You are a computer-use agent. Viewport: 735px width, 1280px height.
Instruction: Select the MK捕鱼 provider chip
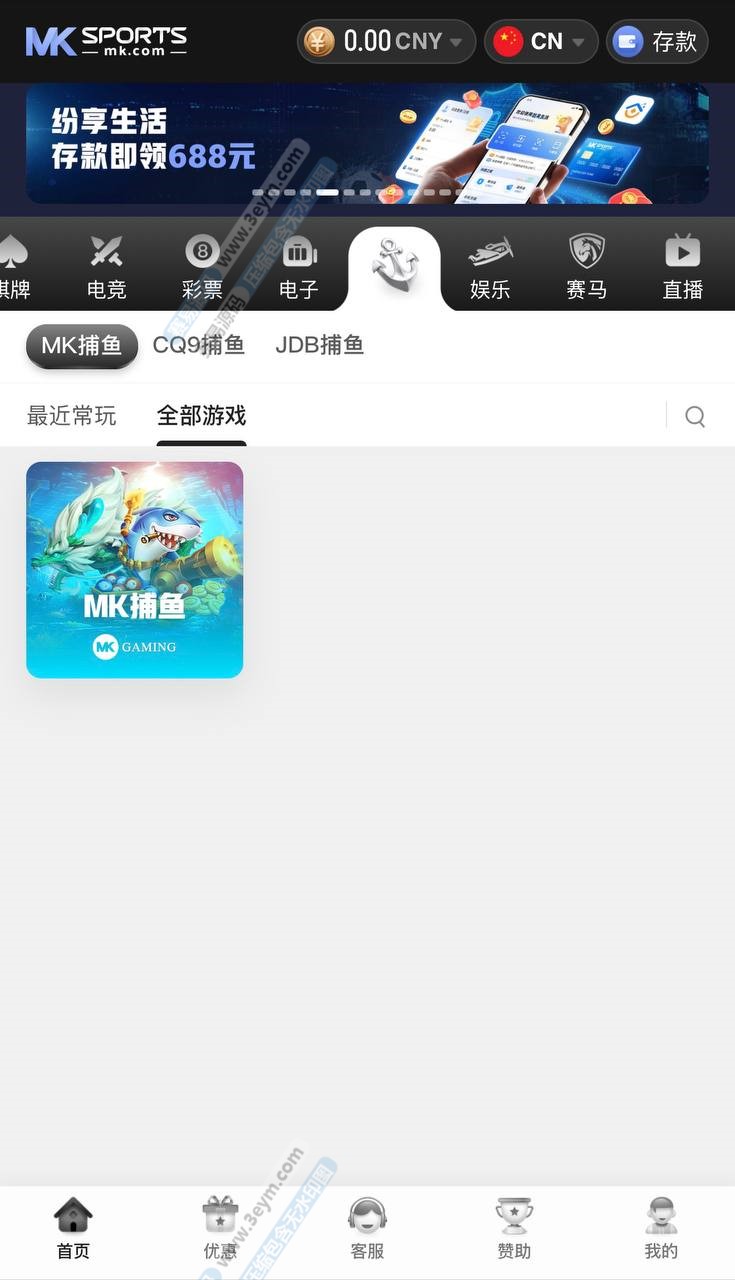point(82,346)
